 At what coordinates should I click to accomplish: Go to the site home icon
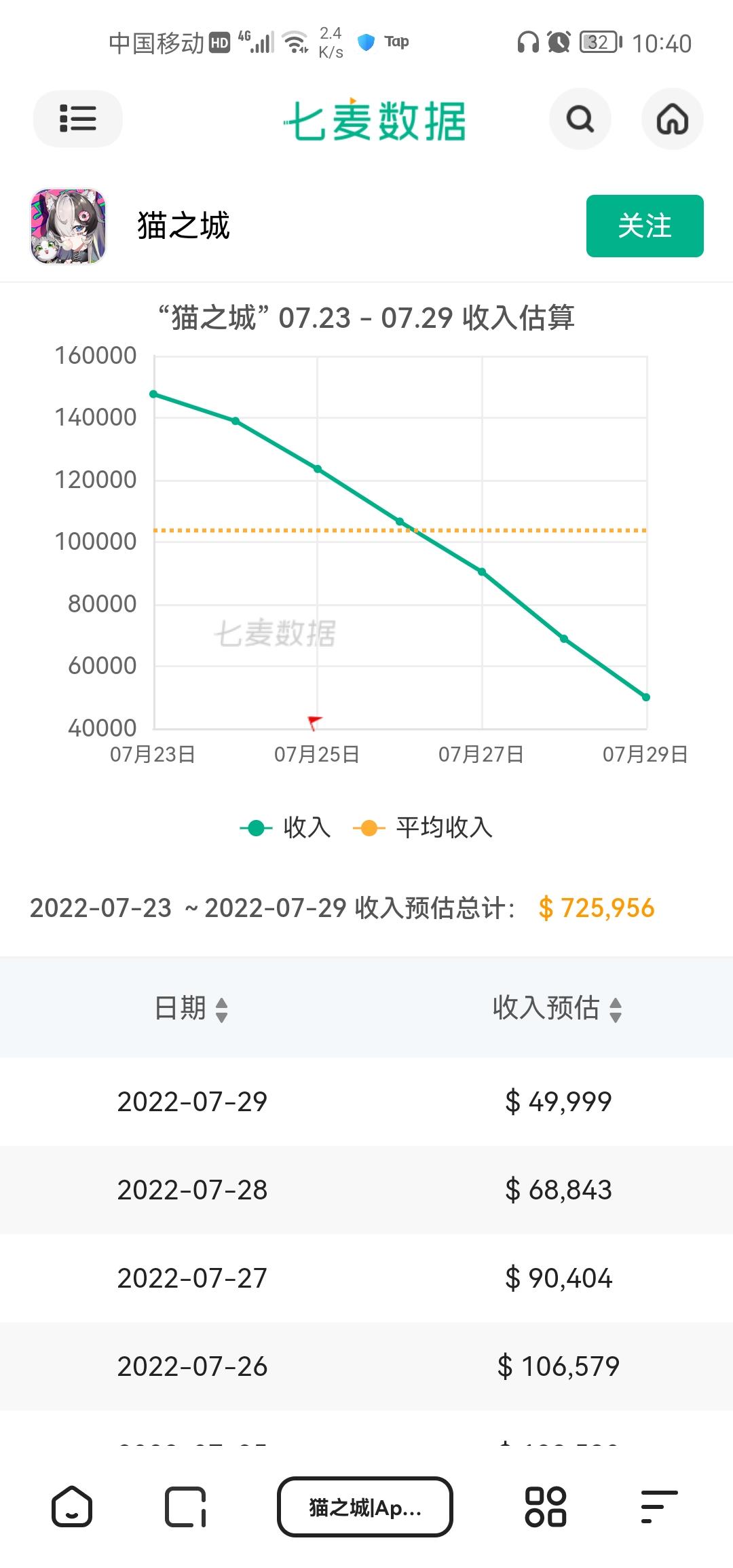pyautogui.click(x=673, y=119)
